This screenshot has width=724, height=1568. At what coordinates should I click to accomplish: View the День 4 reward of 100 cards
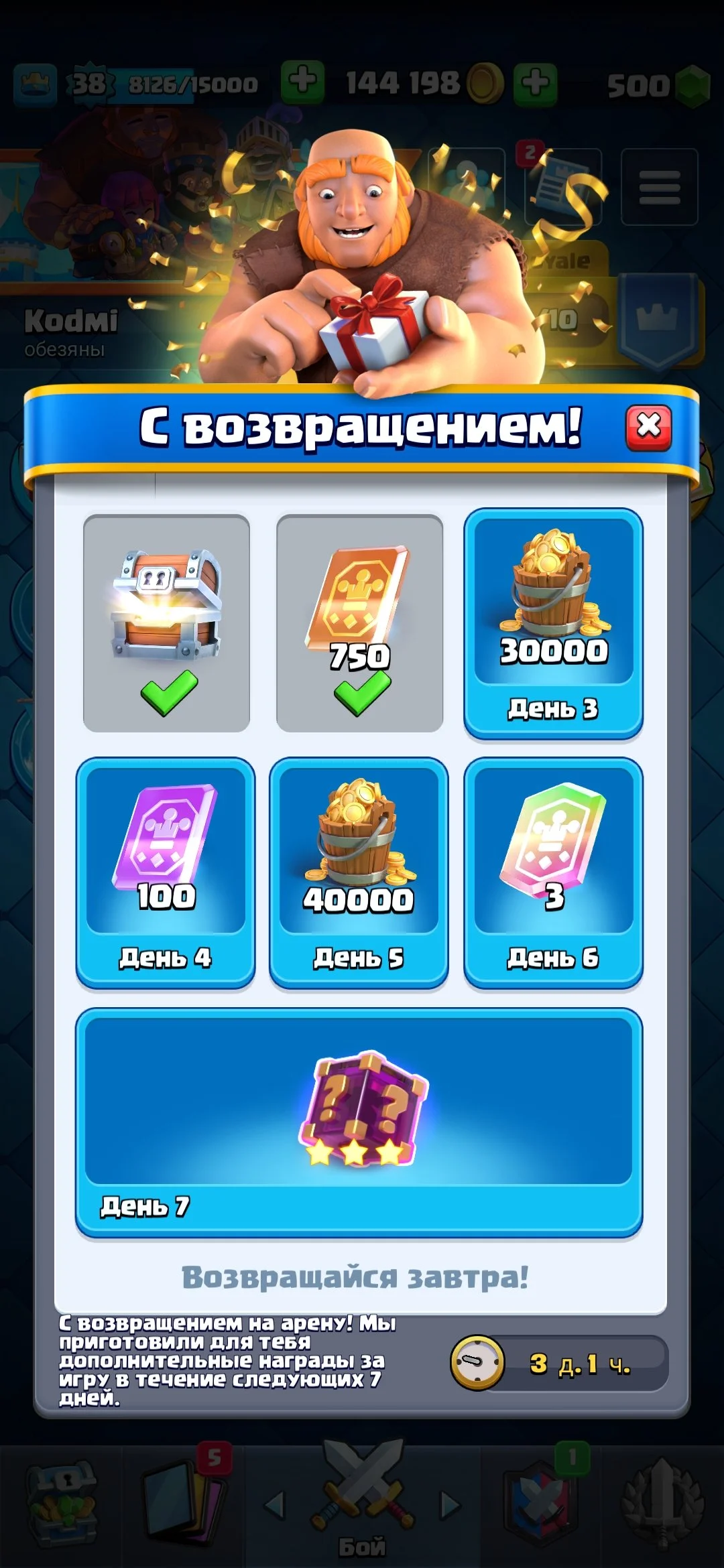[x=166, y=872]
